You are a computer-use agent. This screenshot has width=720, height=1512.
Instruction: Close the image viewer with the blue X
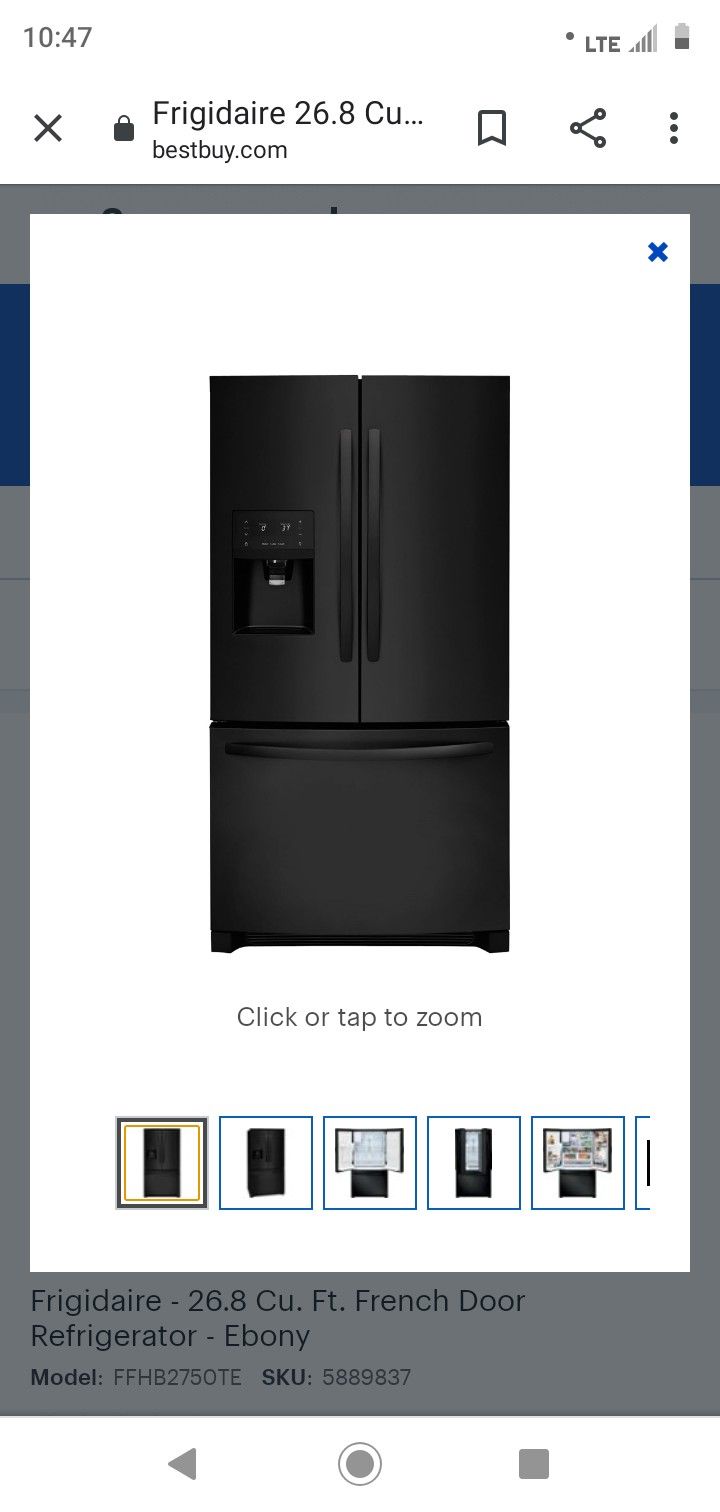657,252
